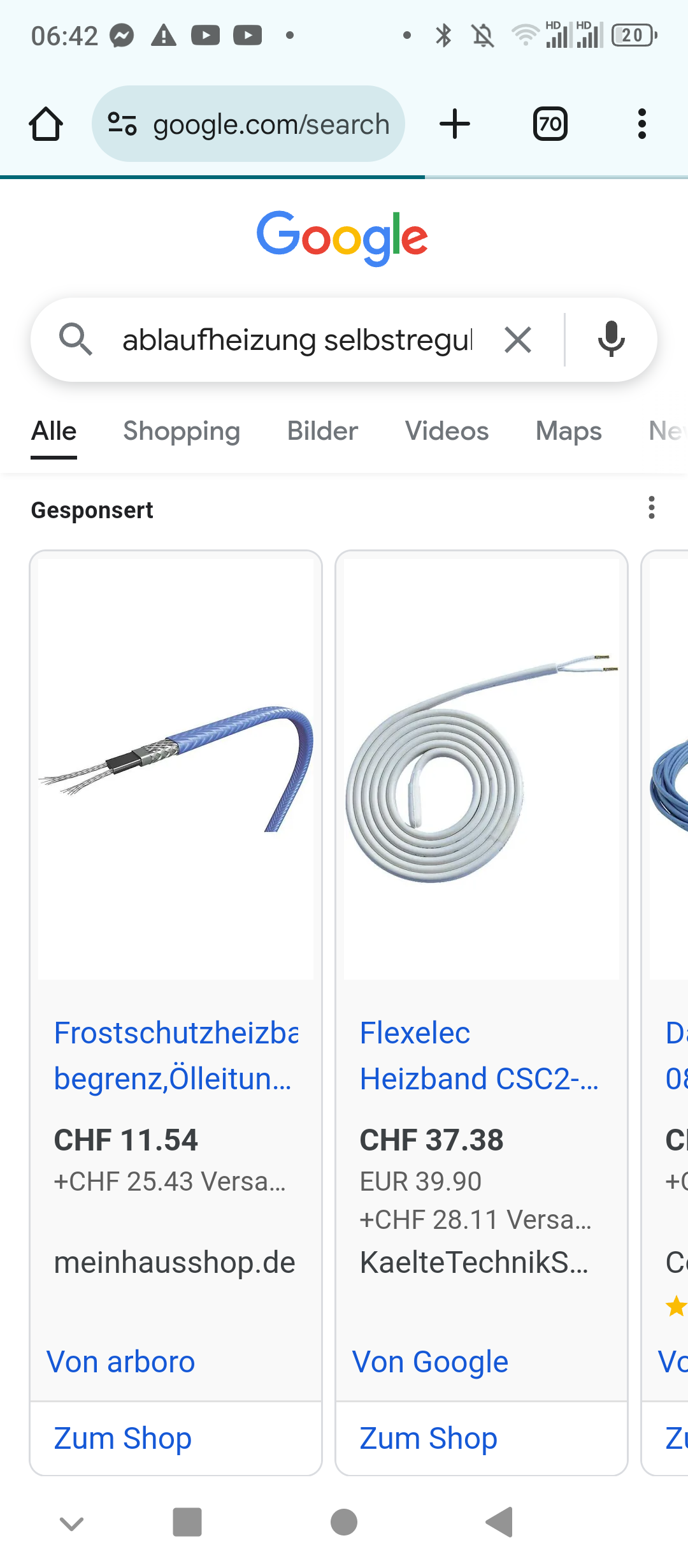Screen dimensions: 688x1568
Task: Open a new browser tab
Action: [455, 124]
